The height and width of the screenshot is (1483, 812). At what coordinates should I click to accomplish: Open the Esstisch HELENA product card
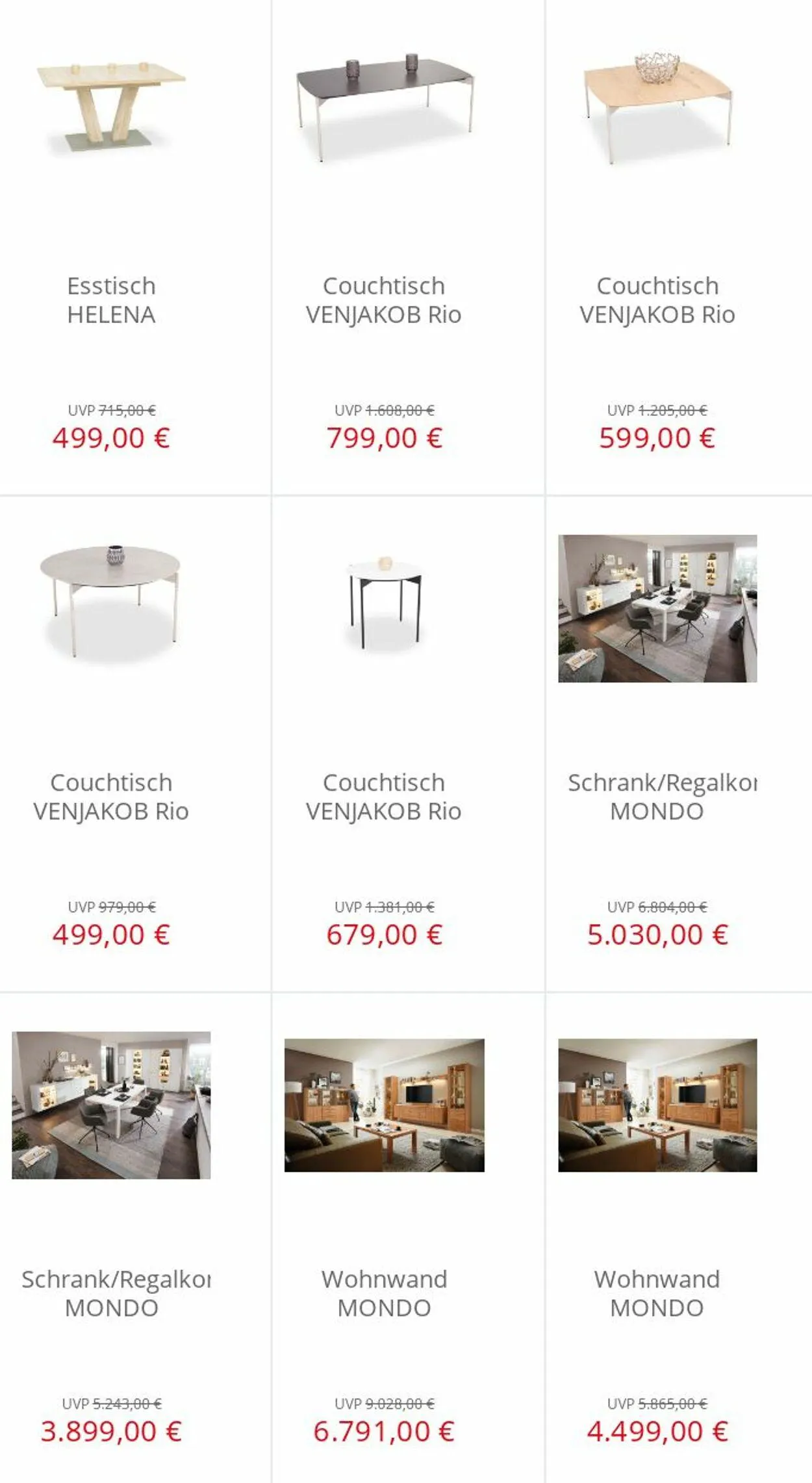coord(111,300)
